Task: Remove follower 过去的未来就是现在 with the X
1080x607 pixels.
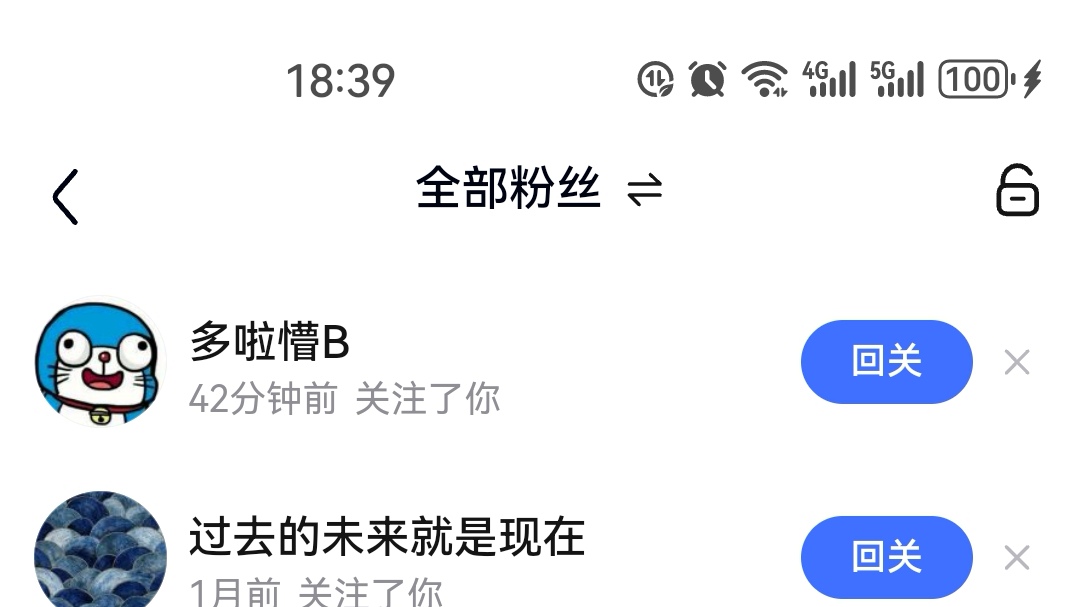Action: coord(1016,558)
